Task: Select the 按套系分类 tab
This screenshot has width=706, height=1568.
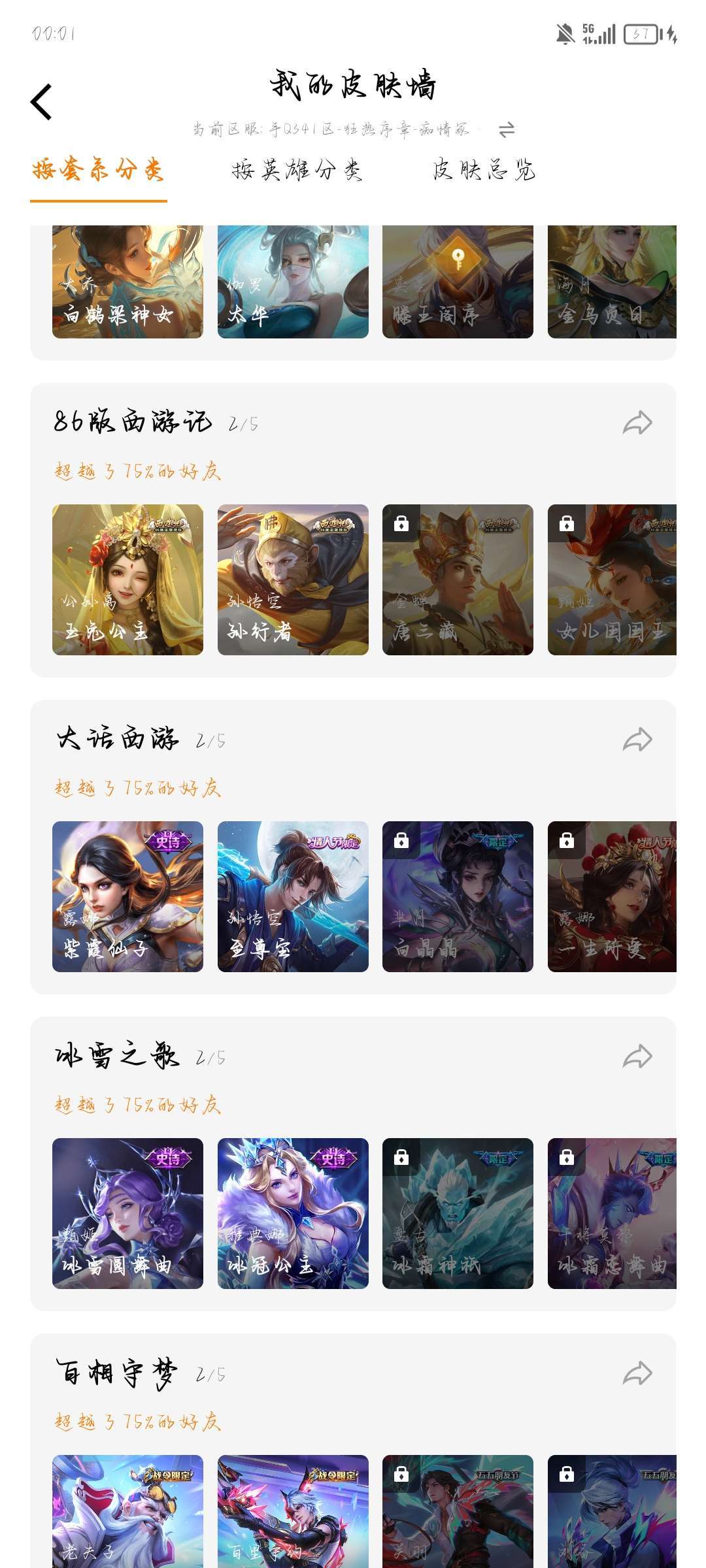Action: [x=98, y=171]
